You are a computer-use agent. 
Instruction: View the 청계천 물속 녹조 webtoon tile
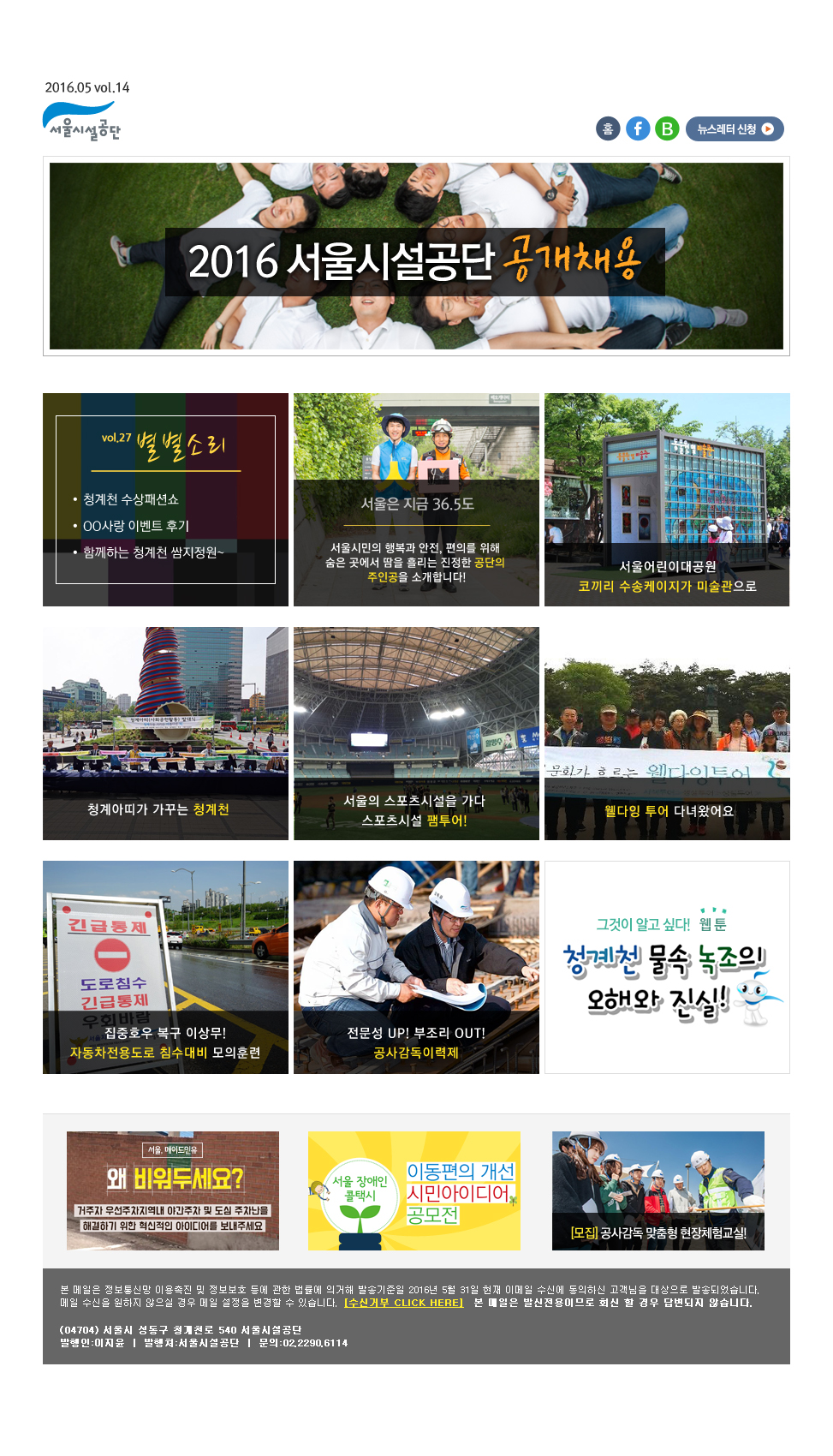click(667, 967)
